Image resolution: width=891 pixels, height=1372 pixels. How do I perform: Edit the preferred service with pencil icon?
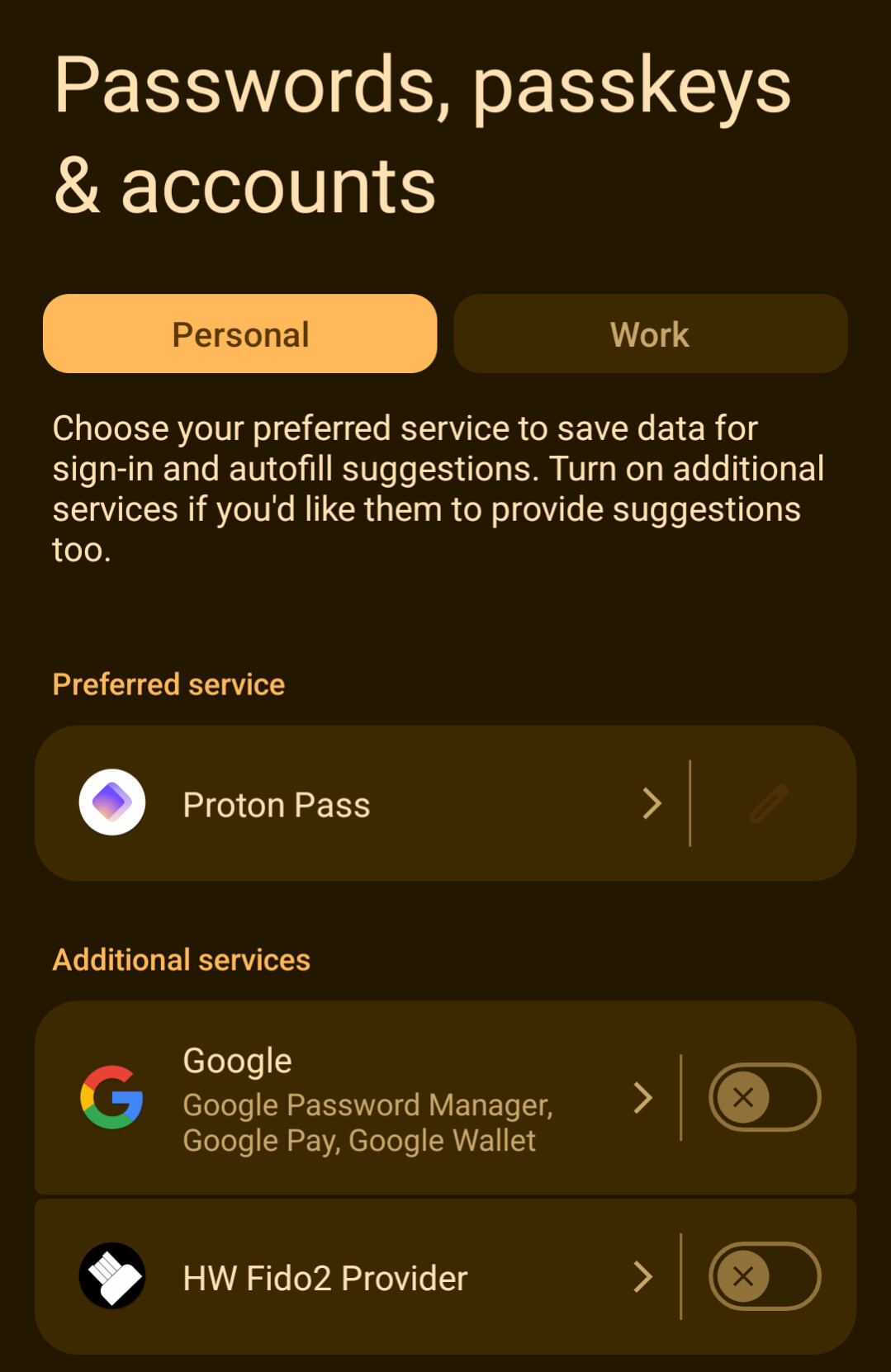769,804
